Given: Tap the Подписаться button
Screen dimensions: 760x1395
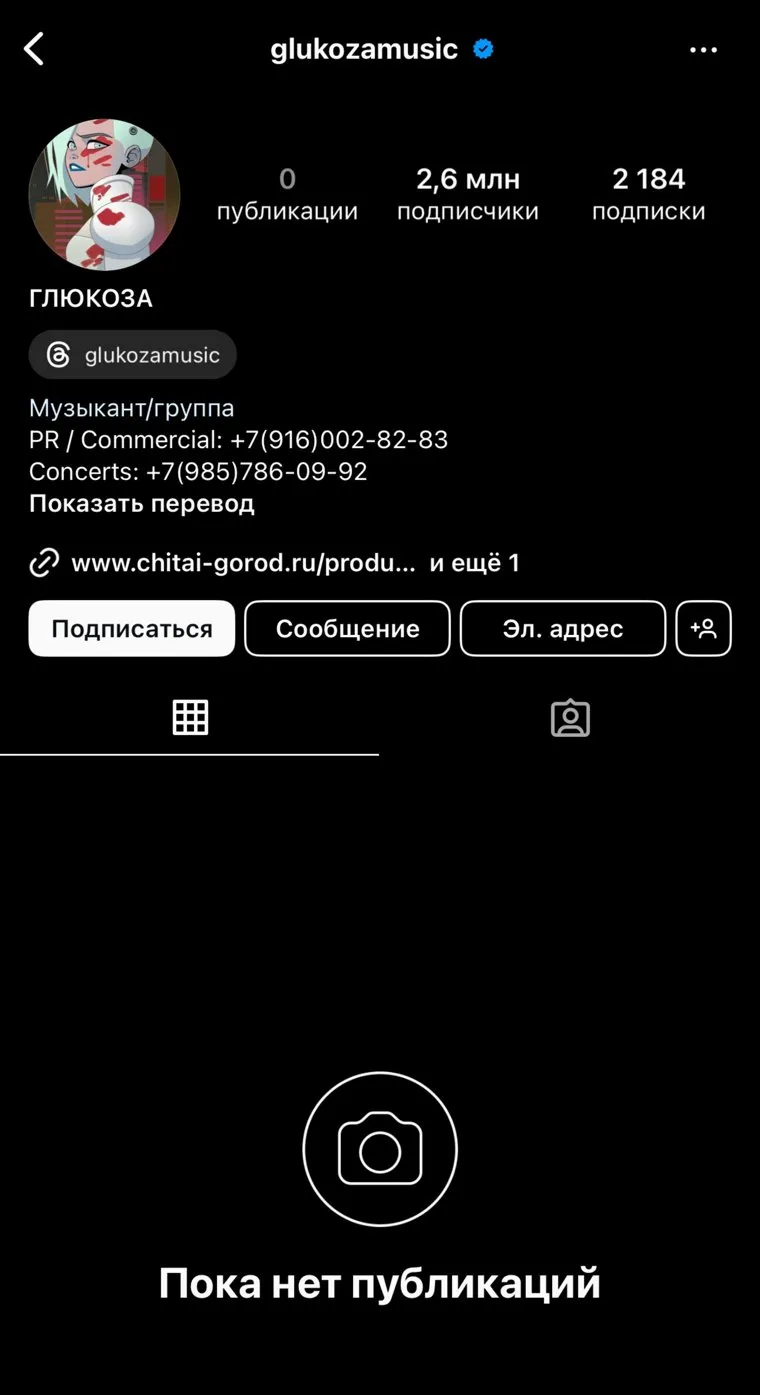Looking at the screenshot, I should (132, 629).
